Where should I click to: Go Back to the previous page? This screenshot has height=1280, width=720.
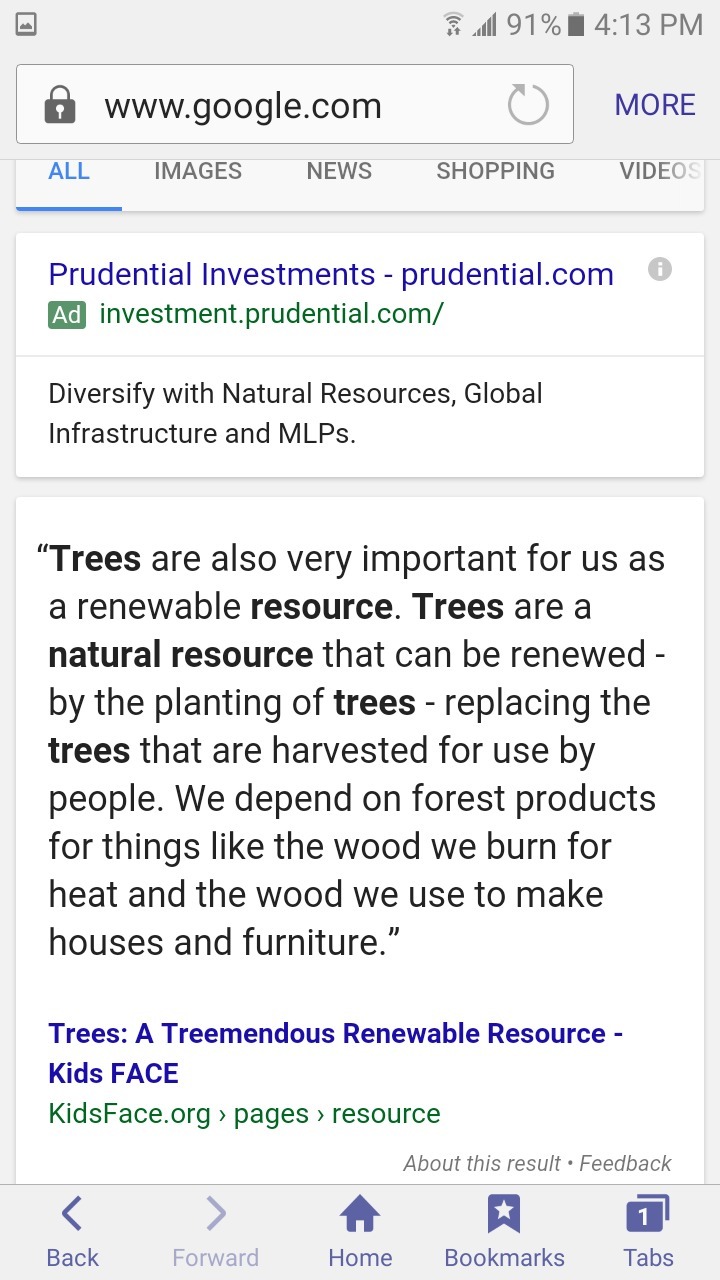click(72, 1233)
